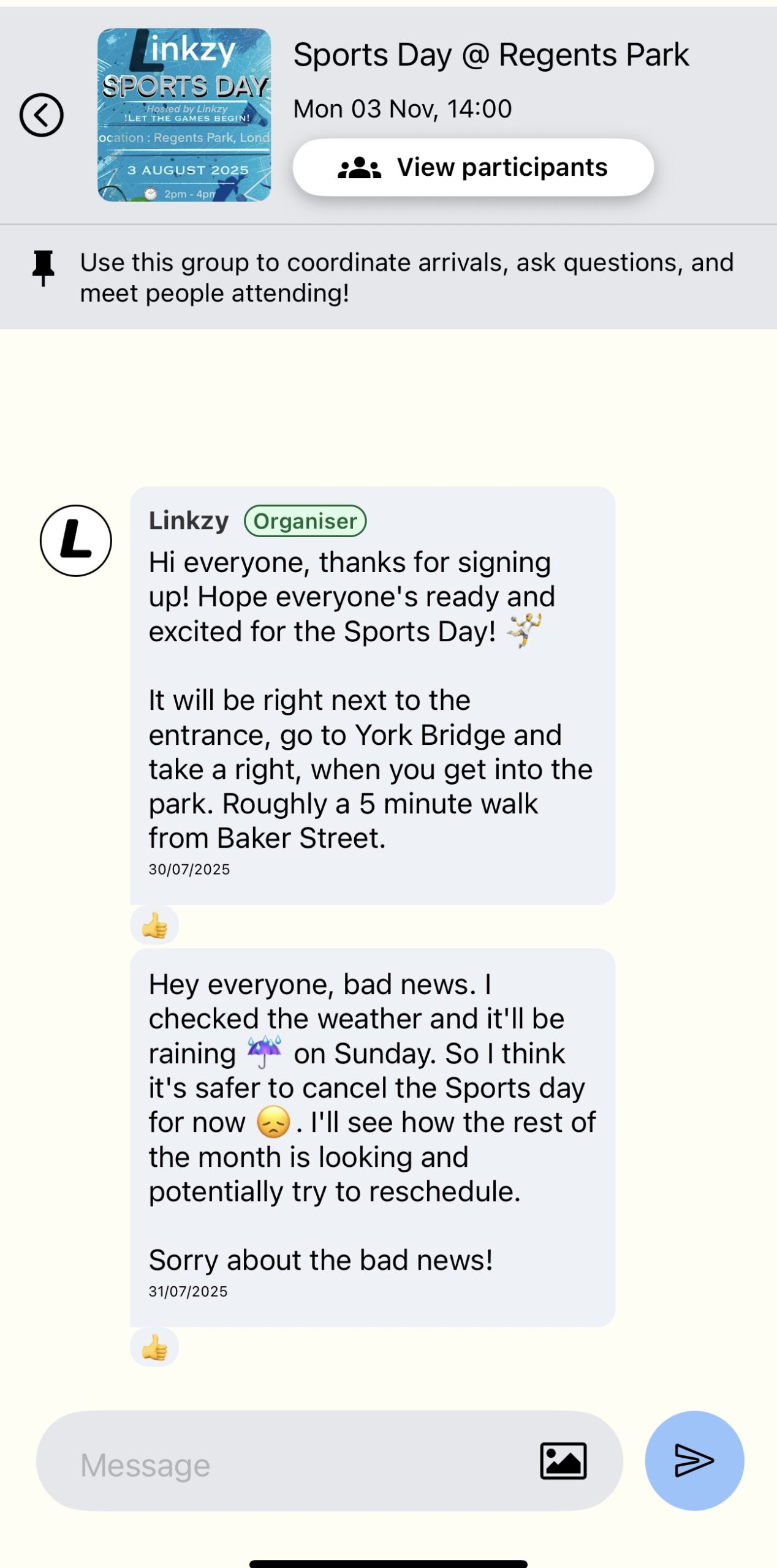Select the event date Mon 03 Nov
777x1568 pixels.
pyautogui.click(x=401, y=108)
